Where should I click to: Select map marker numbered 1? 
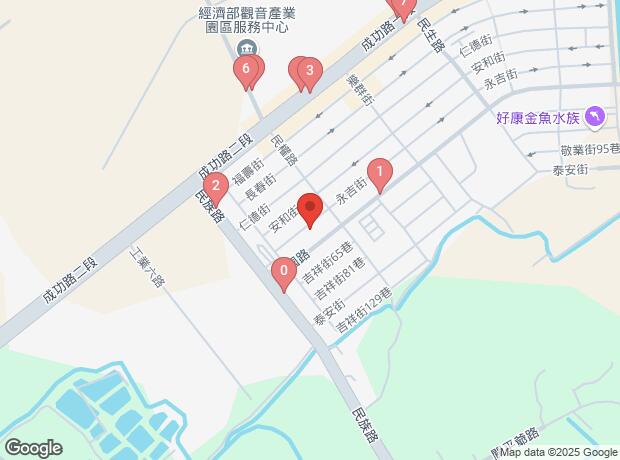pyautogui.click(x=379, y=172)
